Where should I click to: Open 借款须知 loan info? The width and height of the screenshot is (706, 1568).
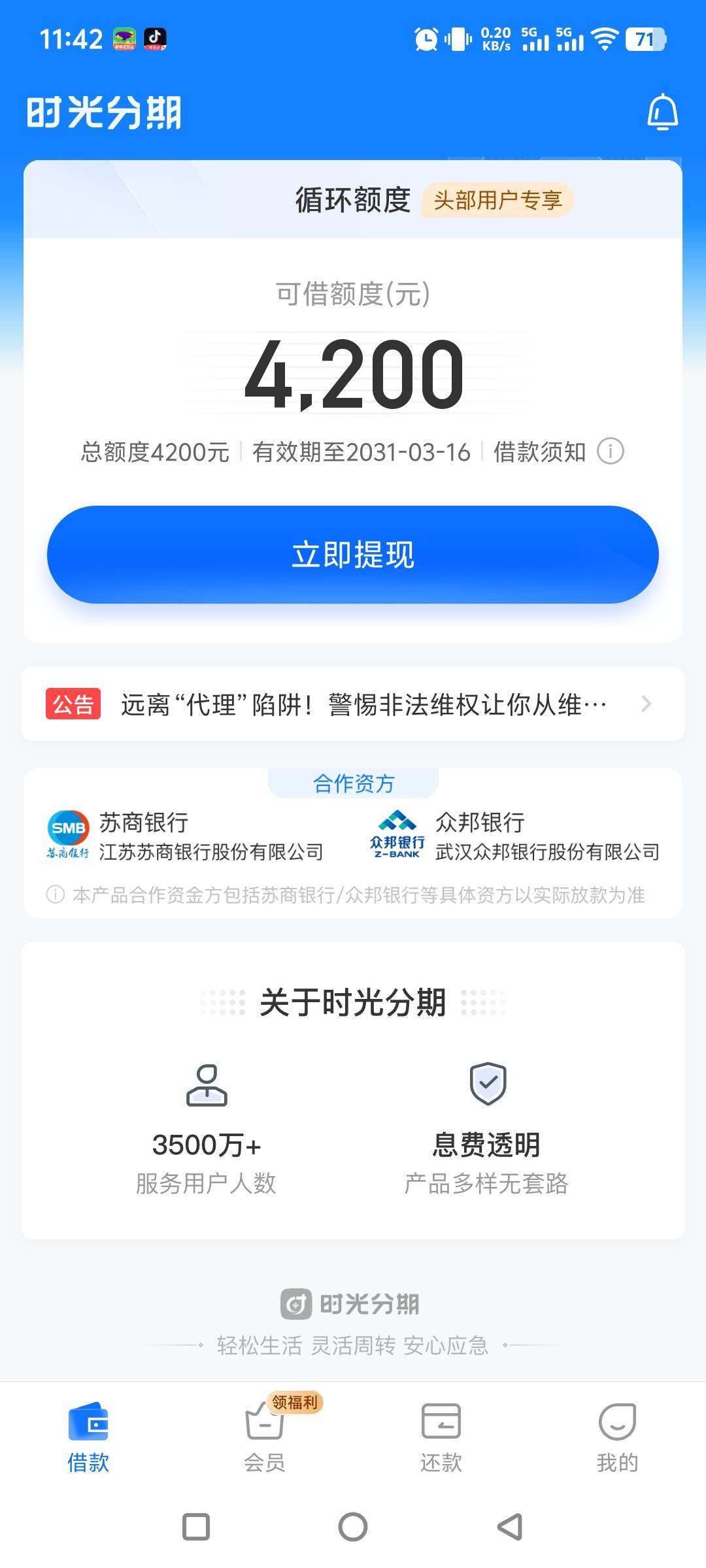558,451
